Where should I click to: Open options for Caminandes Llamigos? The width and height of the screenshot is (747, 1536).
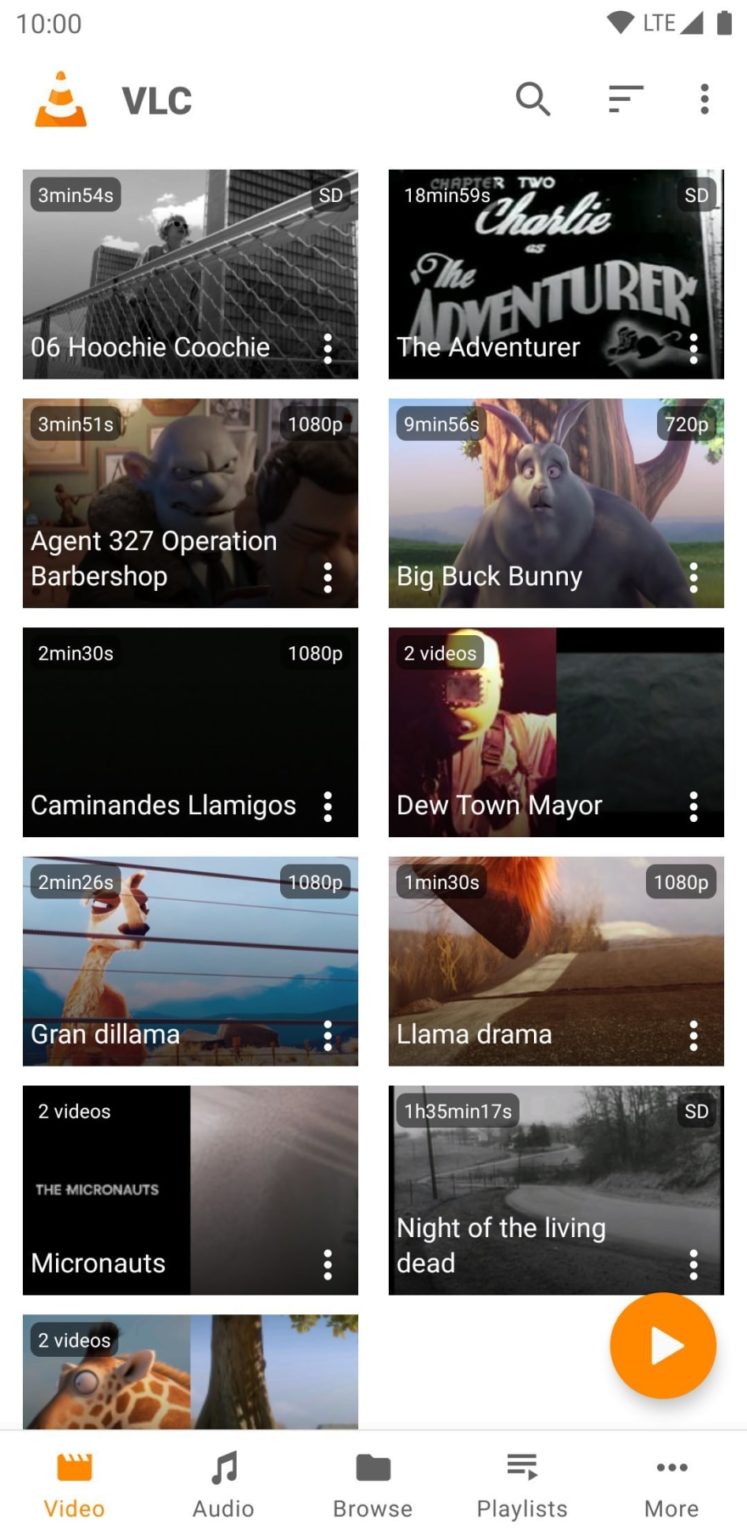[328, 806]
